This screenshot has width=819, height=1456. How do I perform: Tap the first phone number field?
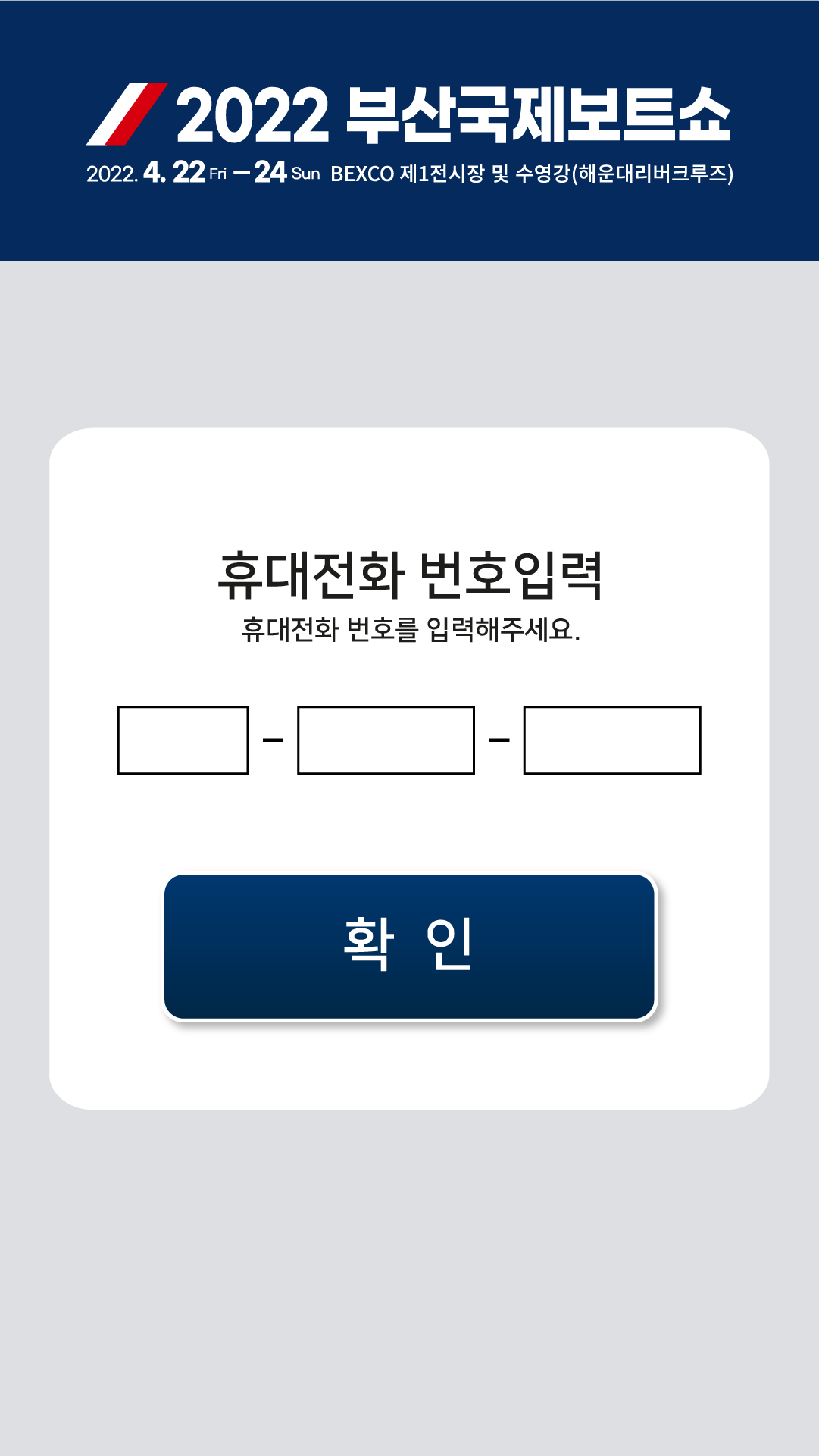pyautogui.click(x=183, y=740)
